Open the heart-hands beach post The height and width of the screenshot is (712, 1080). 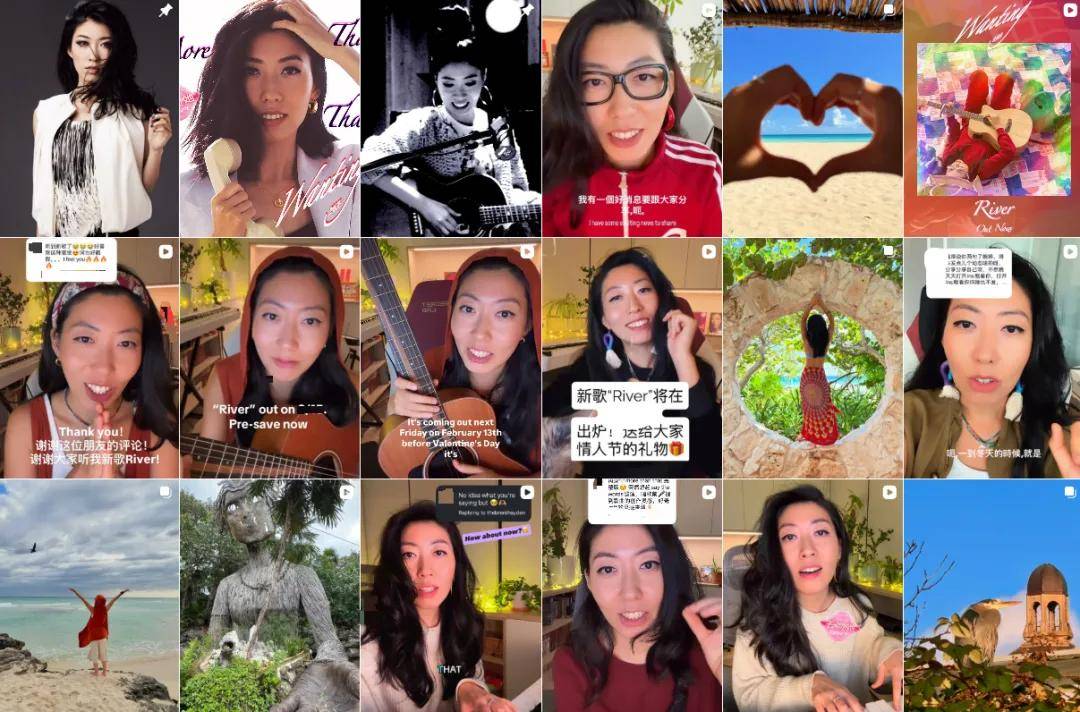812,118
